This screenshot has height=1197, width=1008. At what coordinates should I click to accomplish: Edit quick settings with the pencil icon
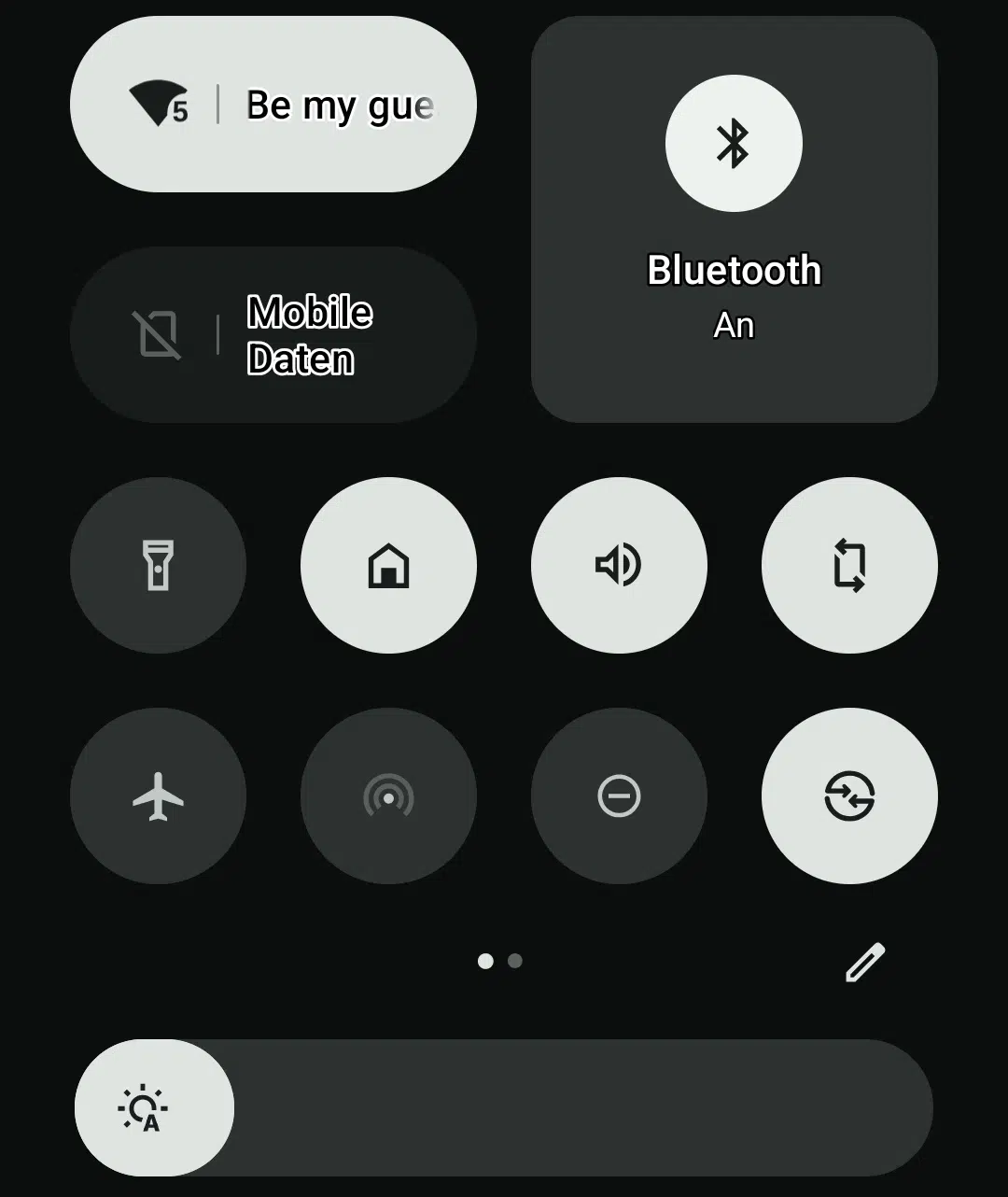click(864, 962)
